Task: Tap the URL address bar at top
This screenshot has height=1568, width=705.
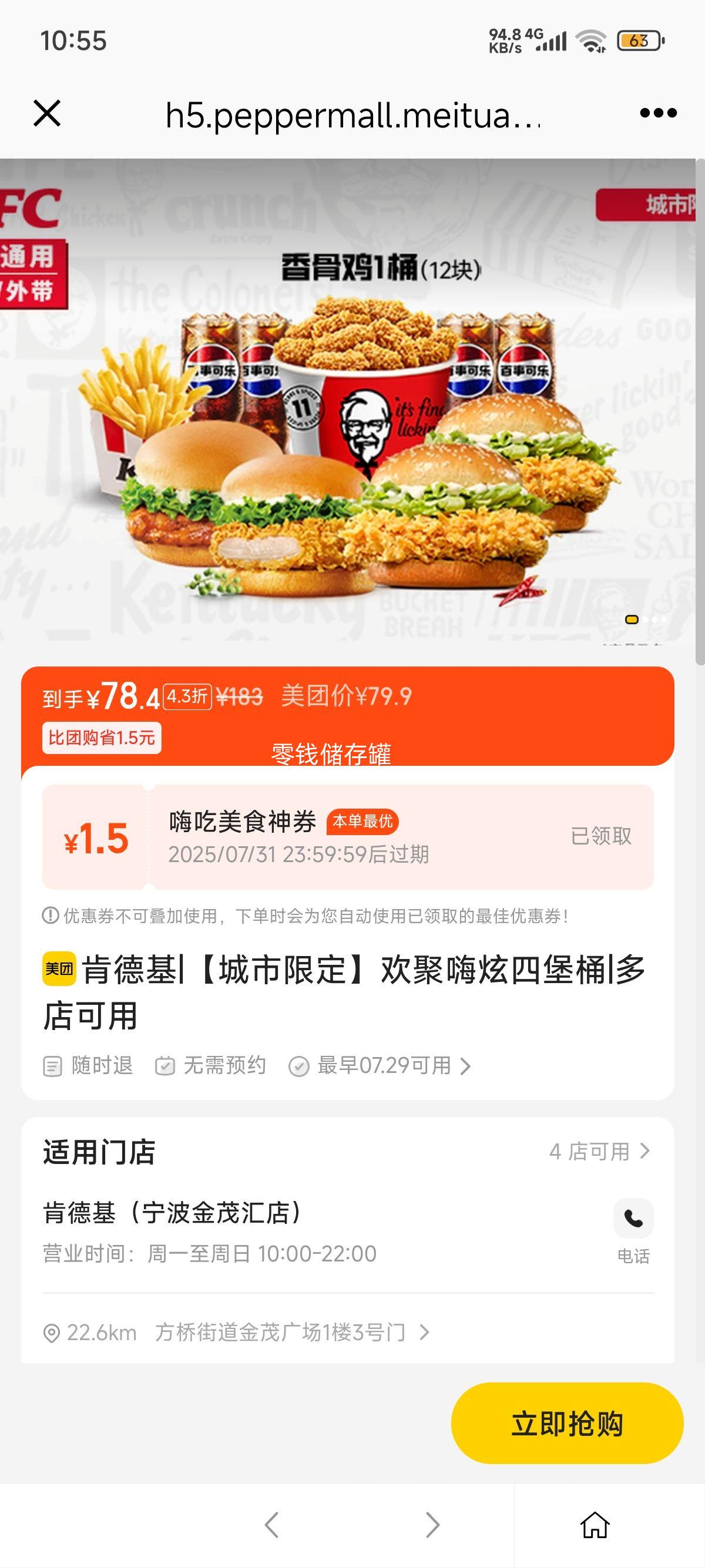Action: point(352,115)
